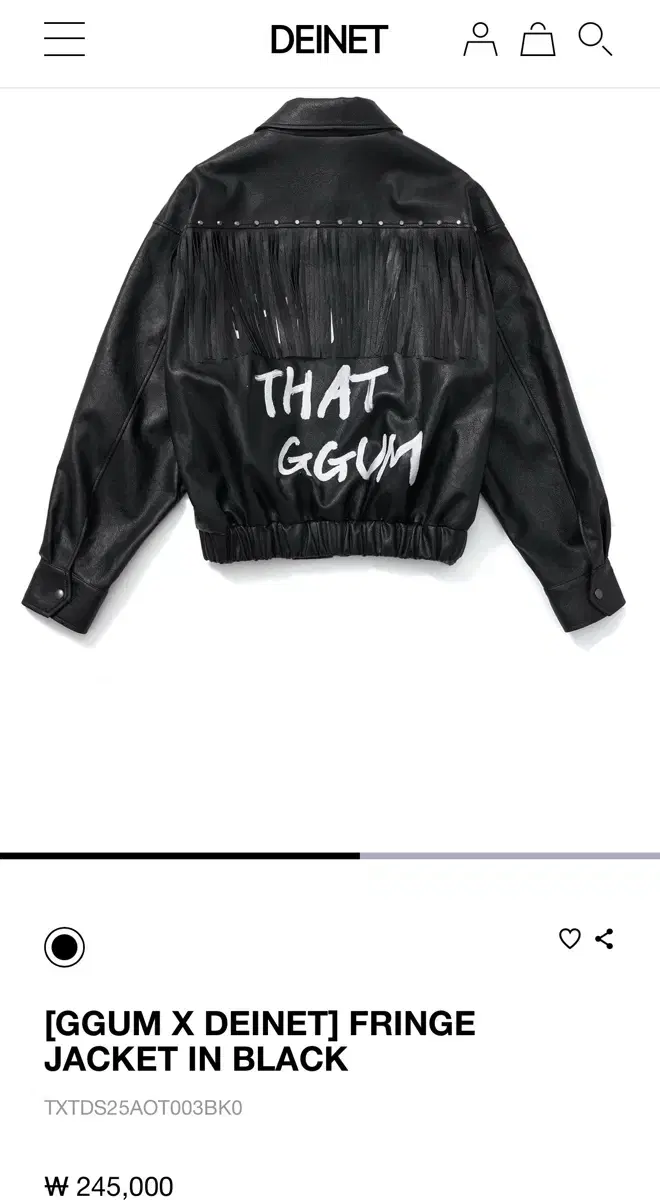The image size is (660, 1200).
Task: Go to the DEINET home page
Action: 328,40
